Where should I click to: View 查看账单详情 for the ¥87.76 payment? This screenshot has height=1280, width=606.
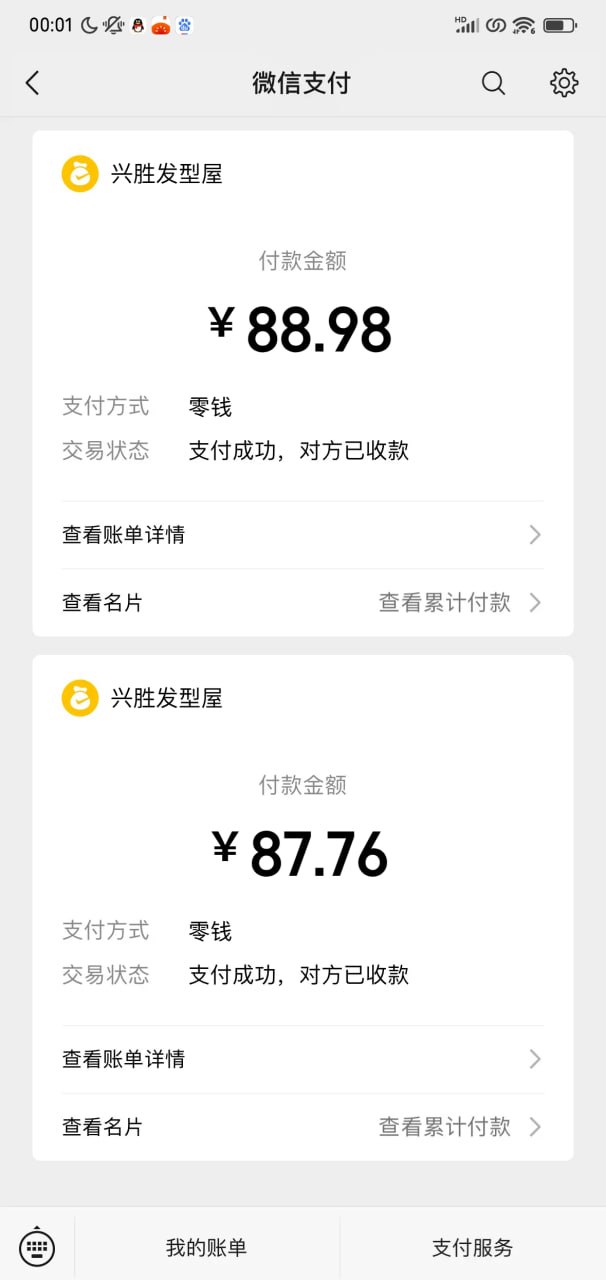(x=302, y=1059)
